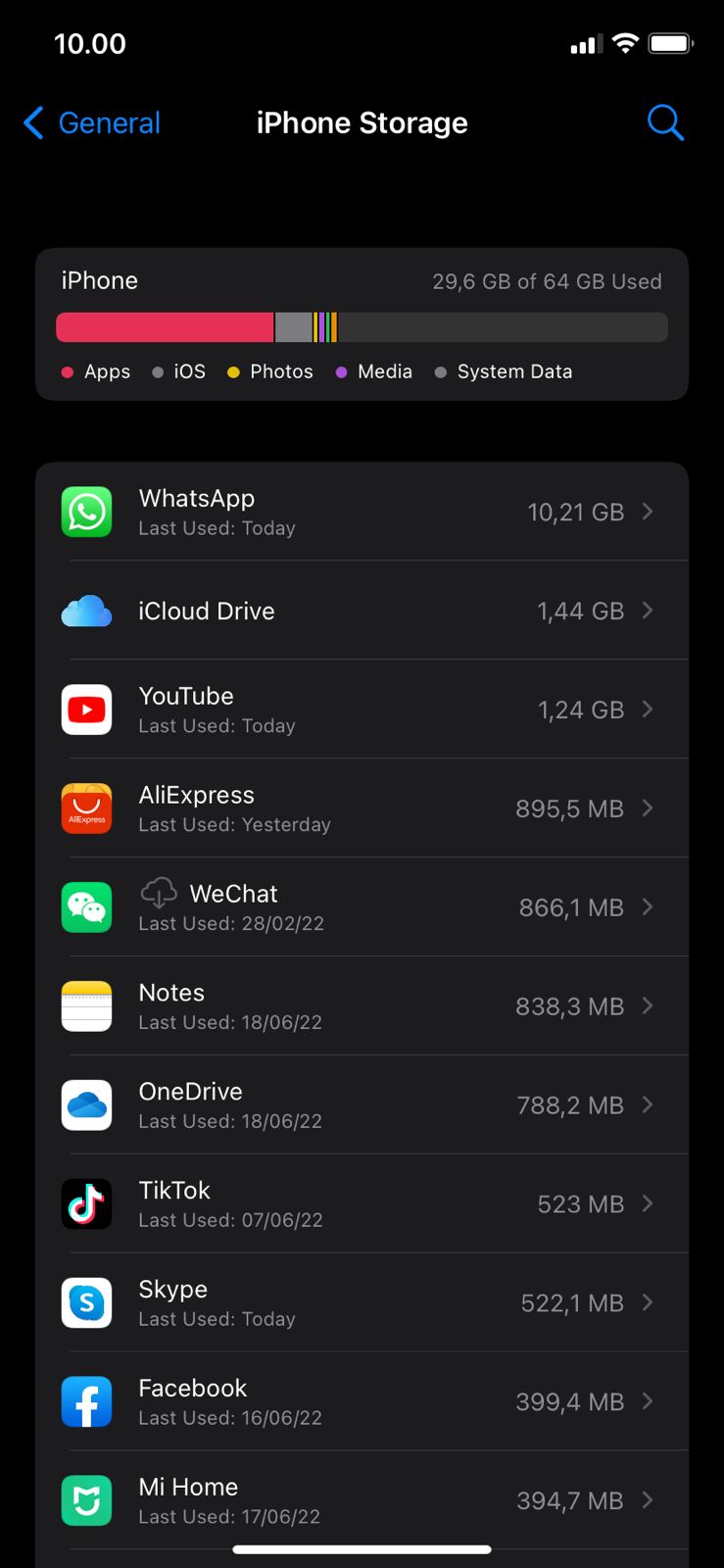Open the search magnifier icon

(x=665, y=123)
